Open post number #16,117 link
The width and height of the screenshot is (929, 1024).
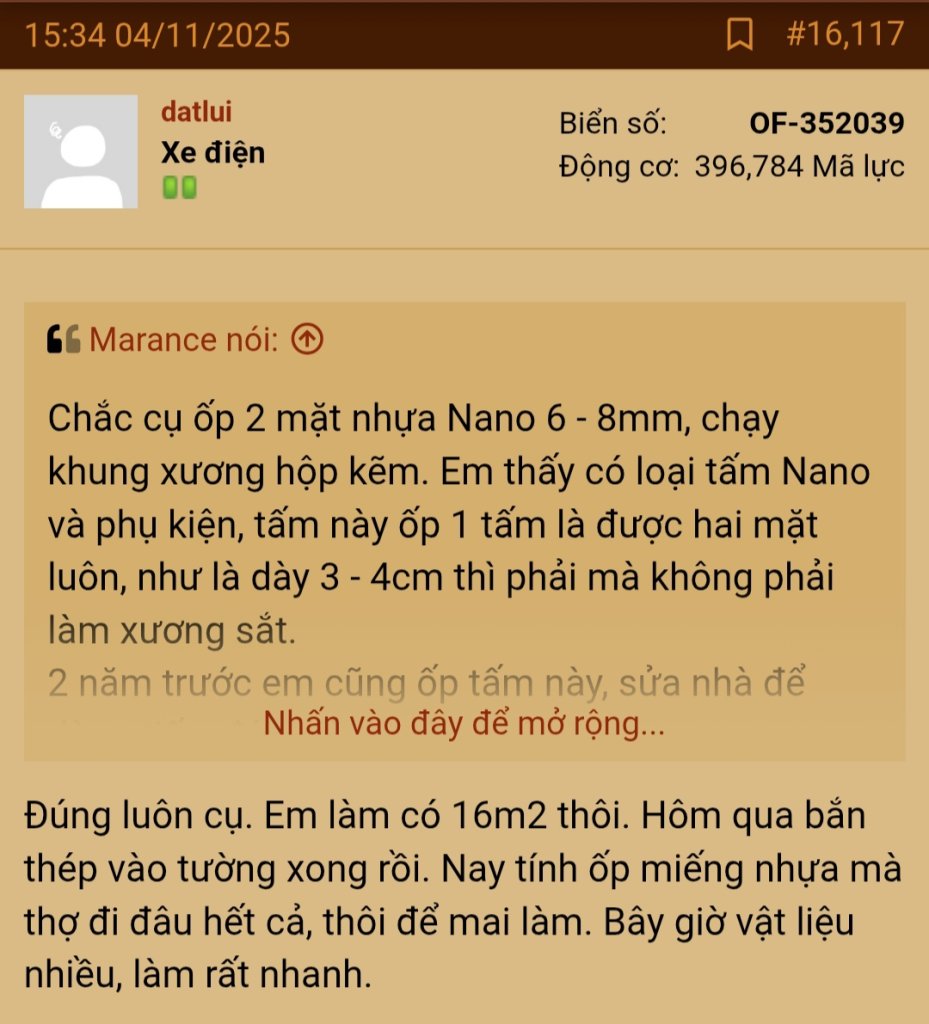point(844,35)
